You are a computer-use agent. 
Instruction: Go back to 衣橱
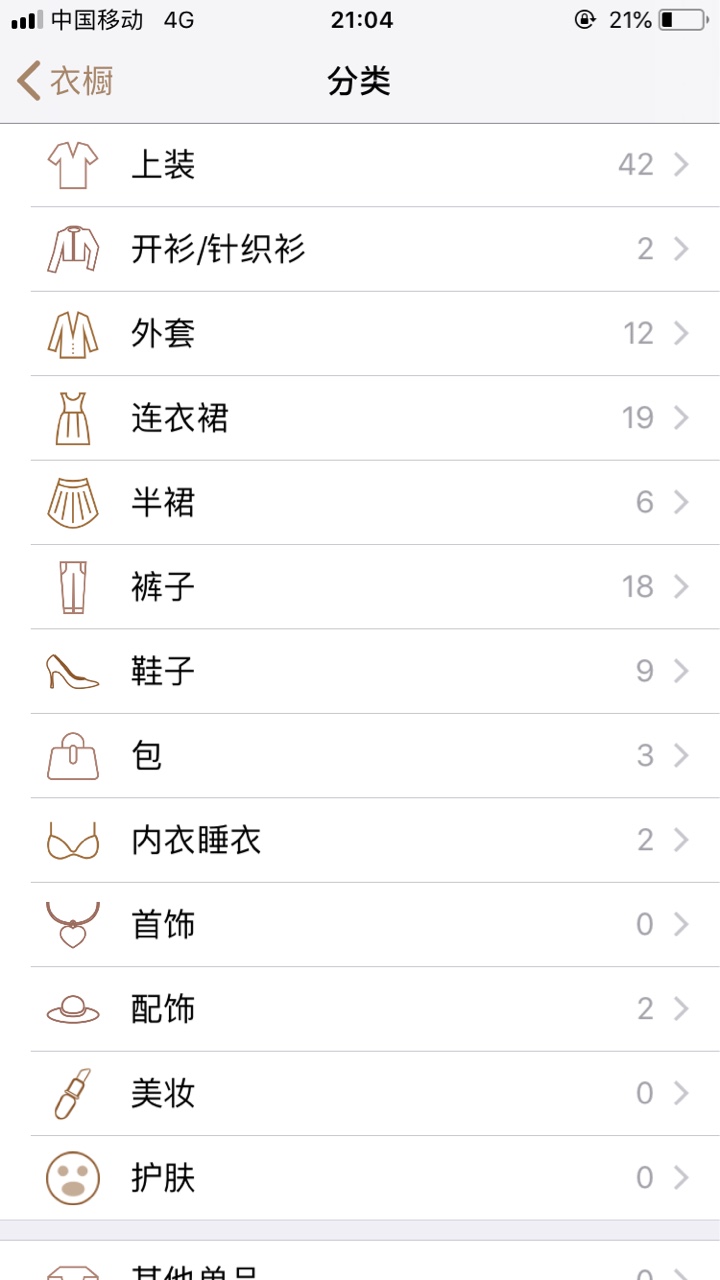(65, 81)
